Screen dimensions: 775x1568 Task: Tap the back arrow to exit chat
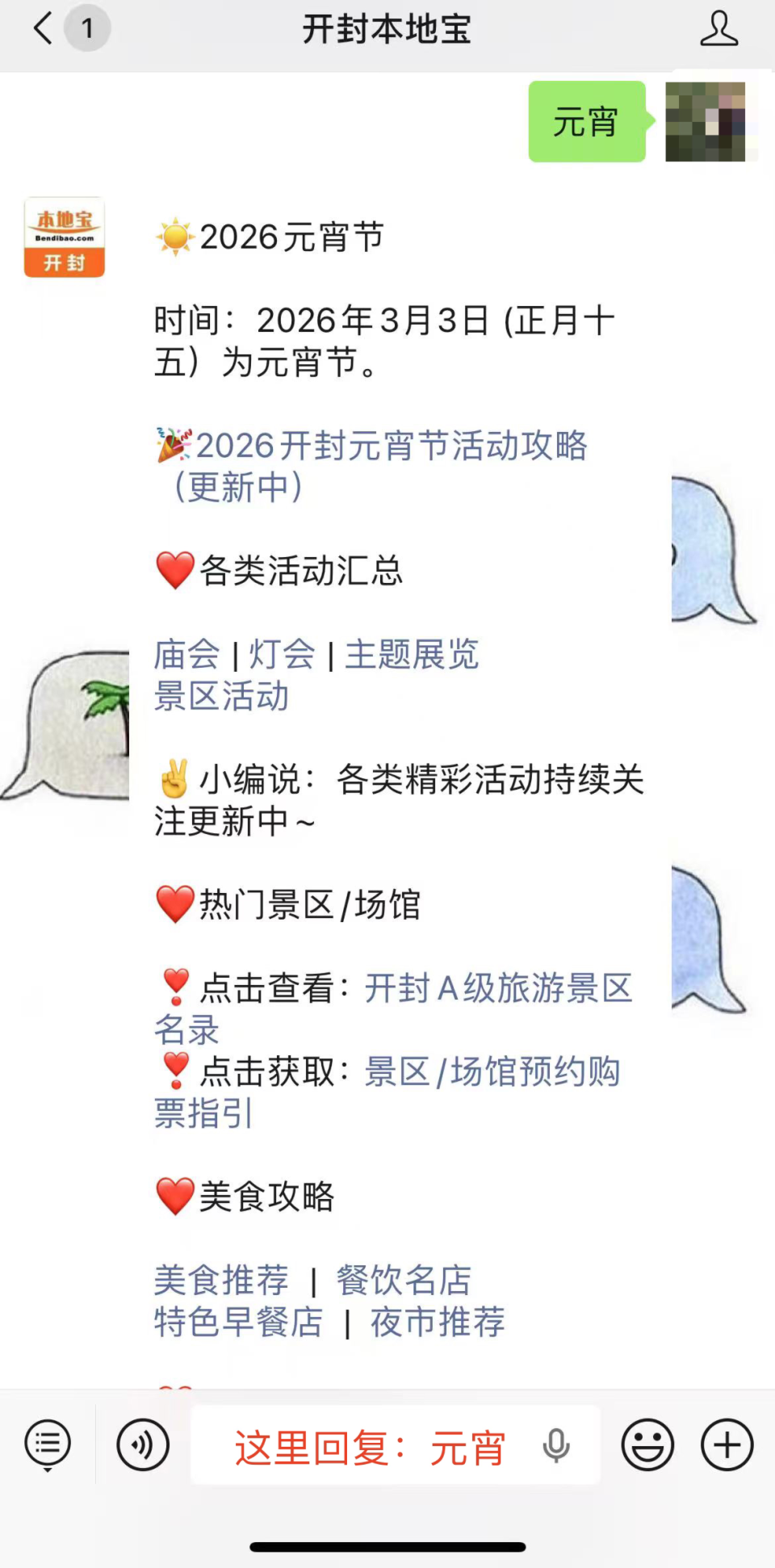click(x=42, y=27)
